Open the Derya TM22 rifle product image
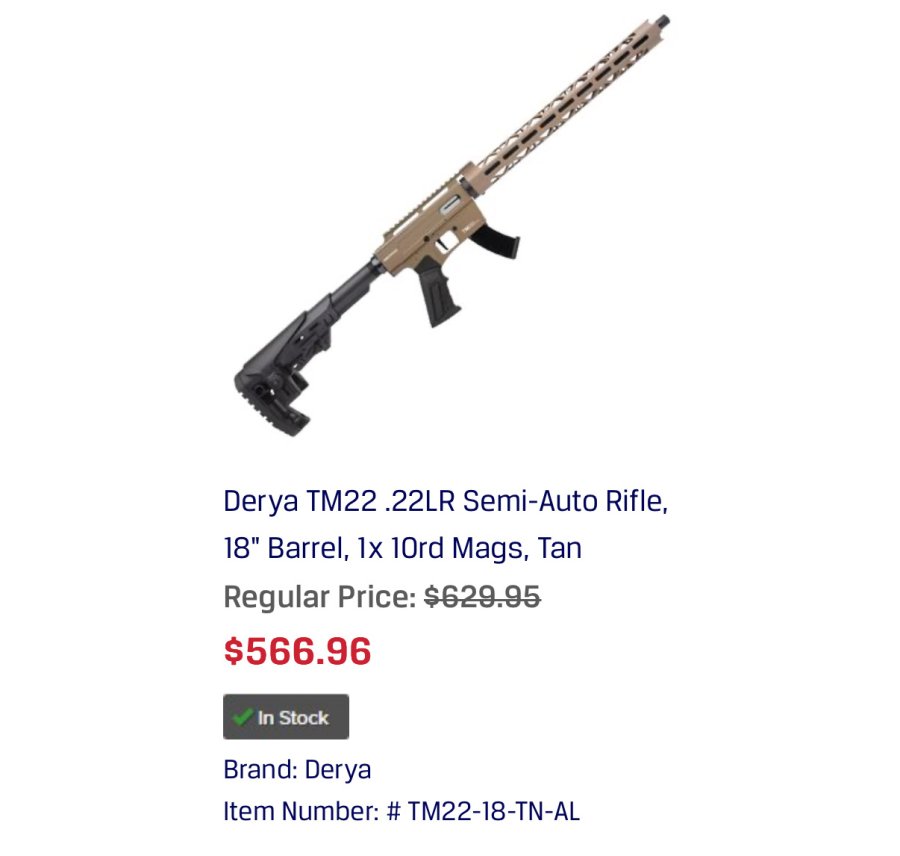The height and width of the screenshot is (856, 900). coord(450,228)
